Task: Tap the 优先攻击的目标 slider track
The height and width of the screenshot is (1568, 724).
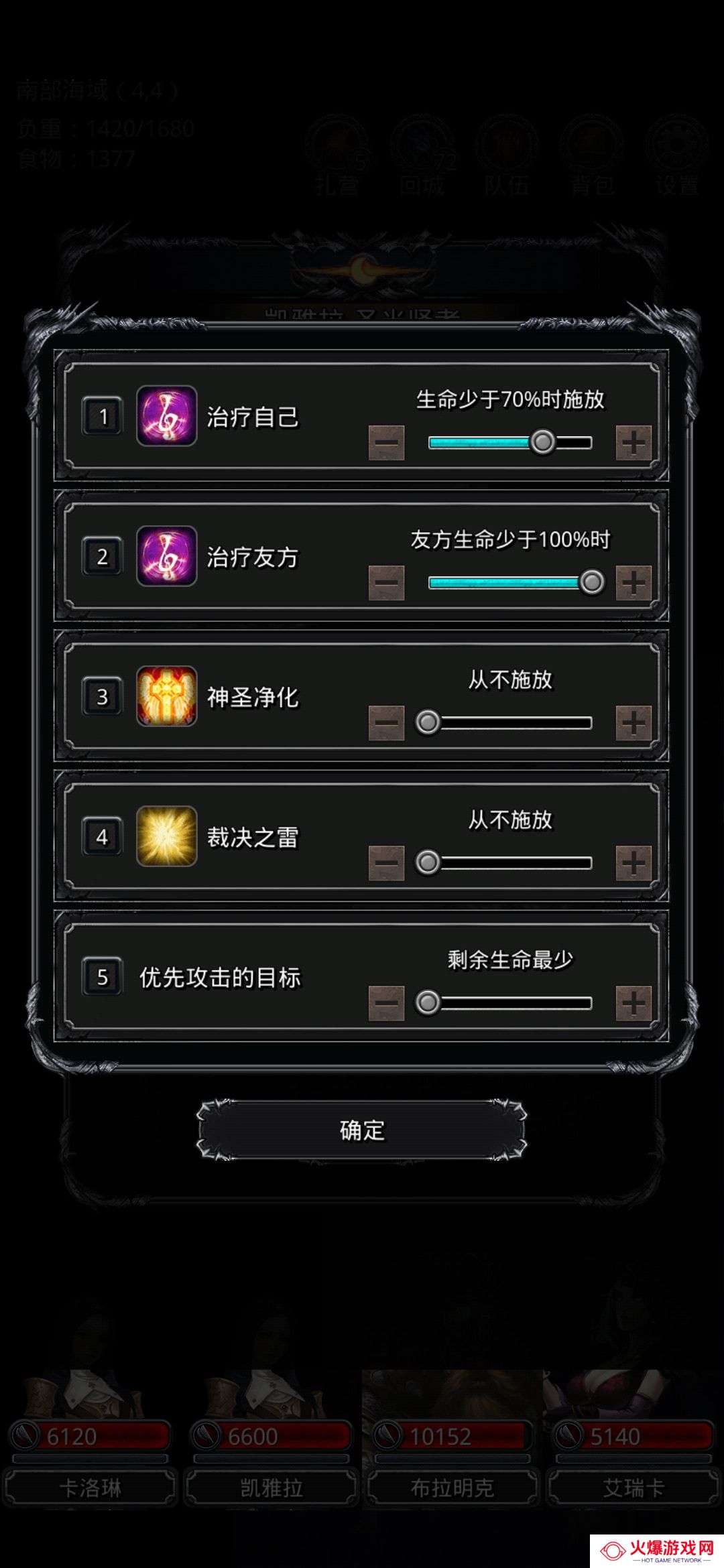Action: [x=509, y=1002]
